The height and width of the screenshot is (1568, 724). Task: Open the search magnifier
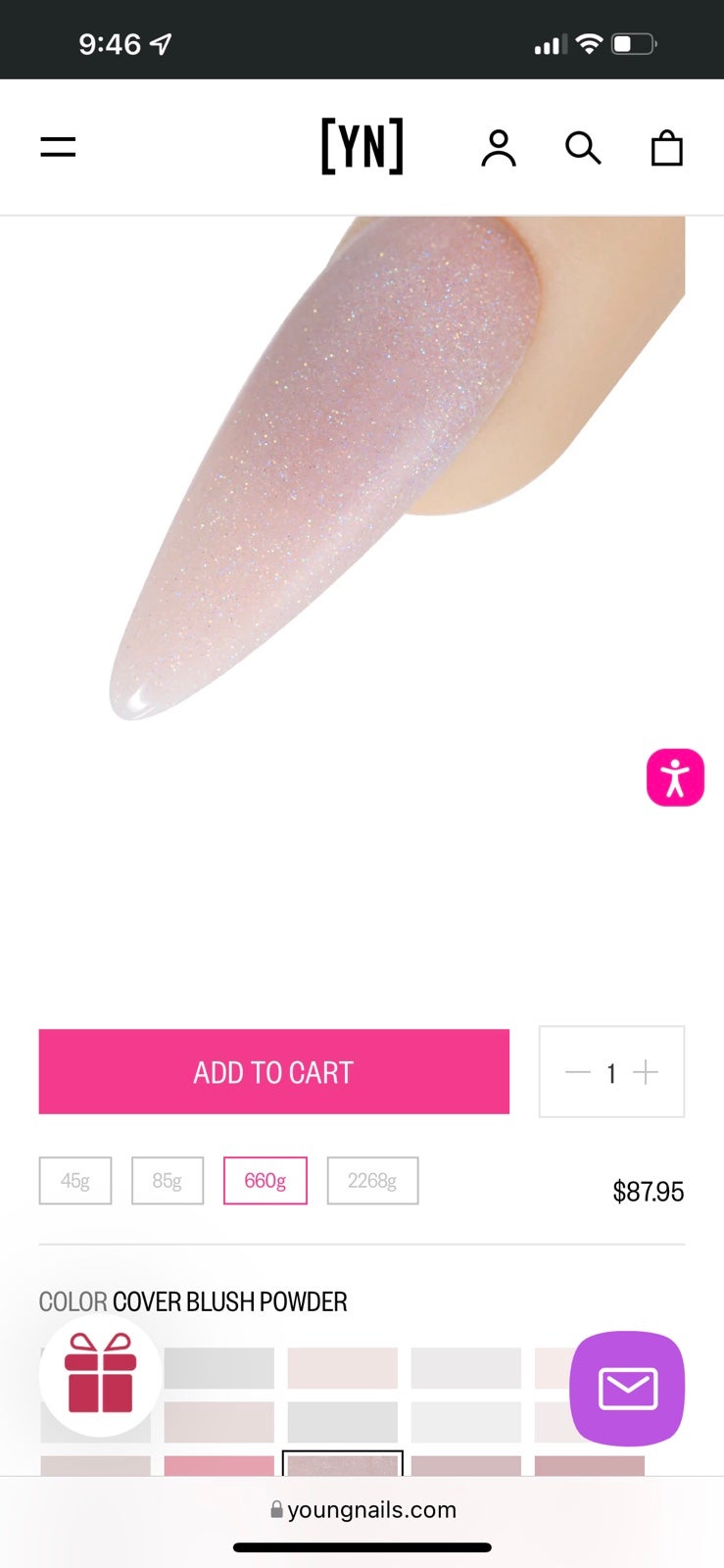click(x=583, y=148)
